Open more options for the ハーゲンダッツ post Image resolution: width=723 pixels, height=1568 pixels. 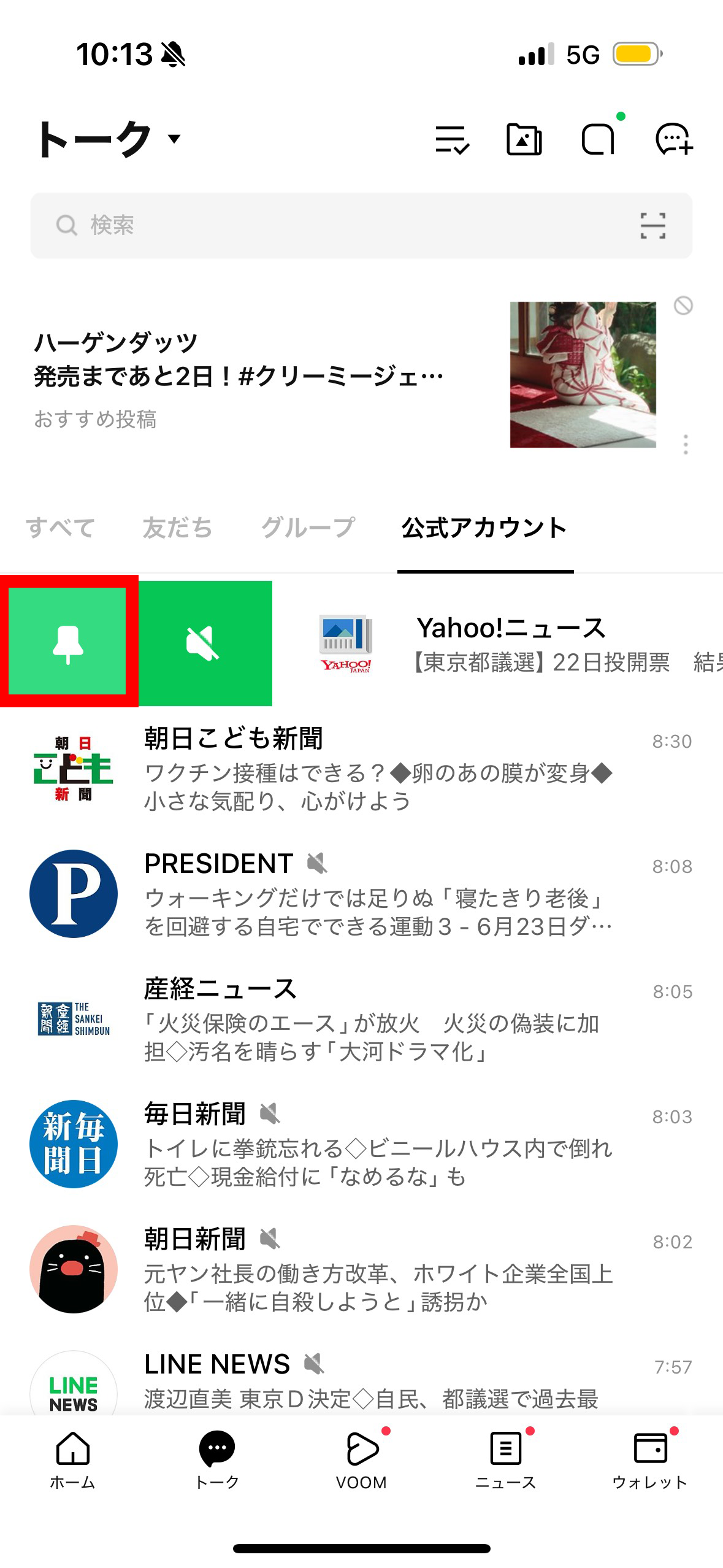click(686, 444)
